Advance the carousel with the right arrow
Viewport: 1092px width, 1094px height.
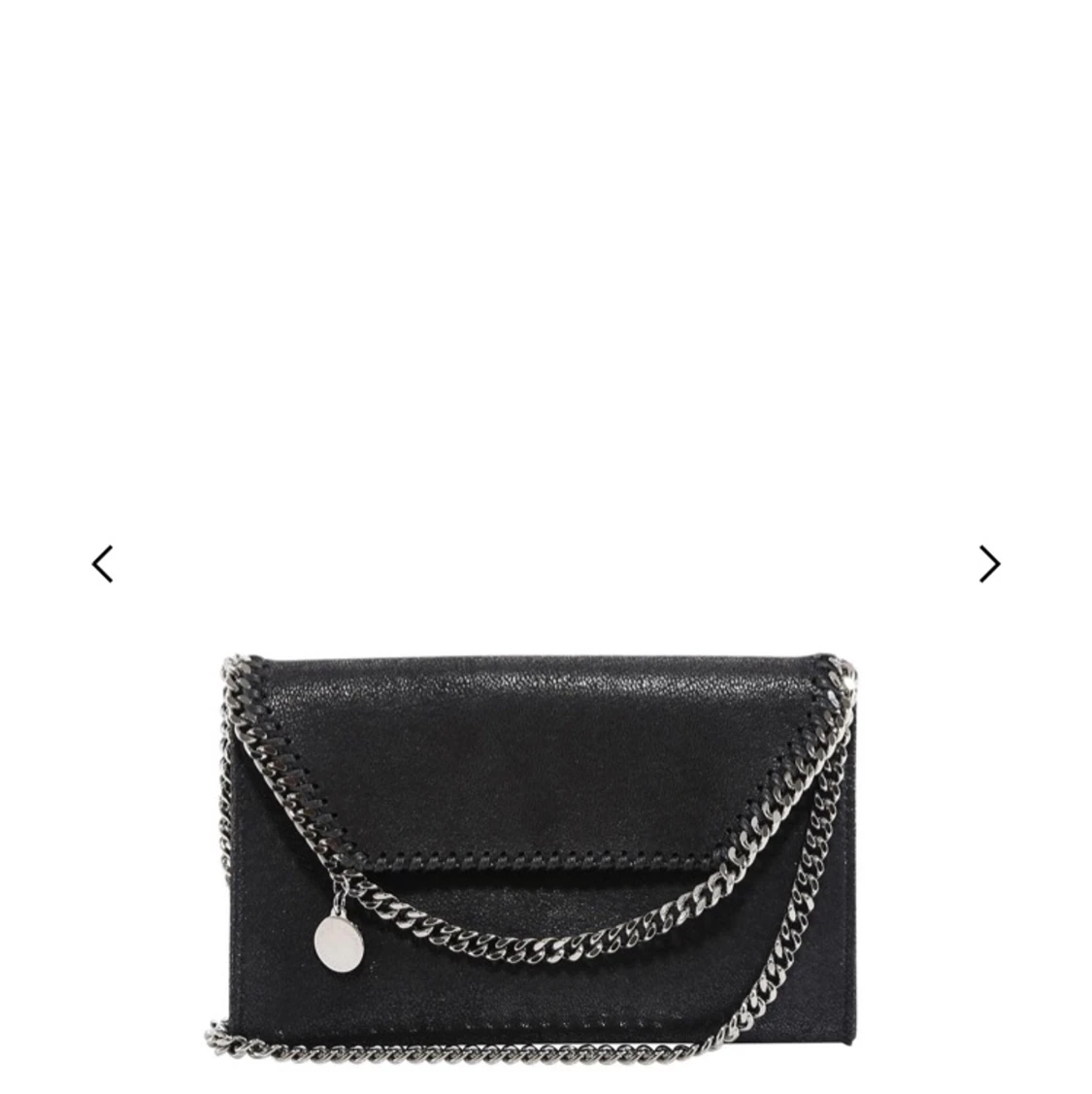[988, 563]
